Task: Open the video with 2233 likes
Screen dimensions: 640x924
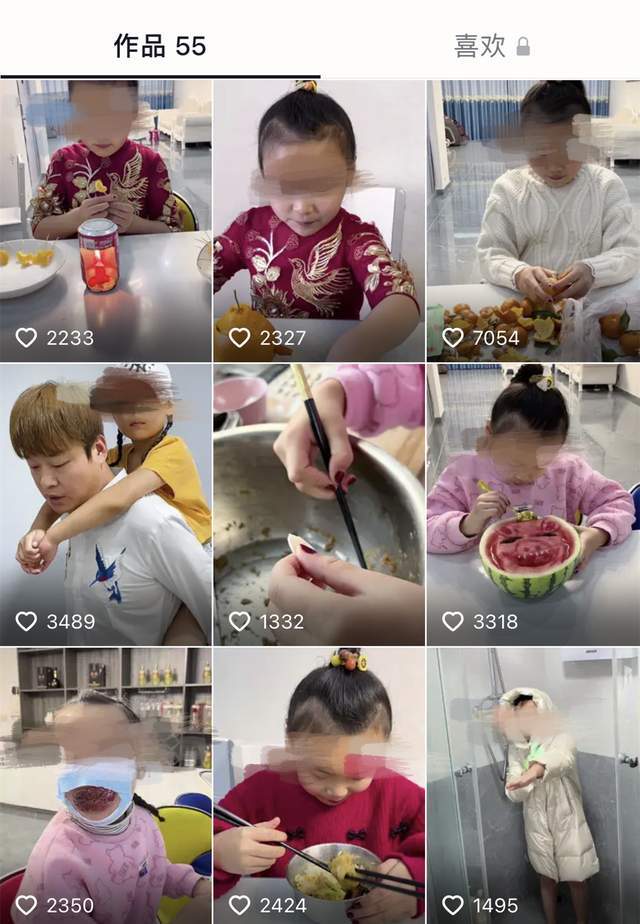Action: 105,220
